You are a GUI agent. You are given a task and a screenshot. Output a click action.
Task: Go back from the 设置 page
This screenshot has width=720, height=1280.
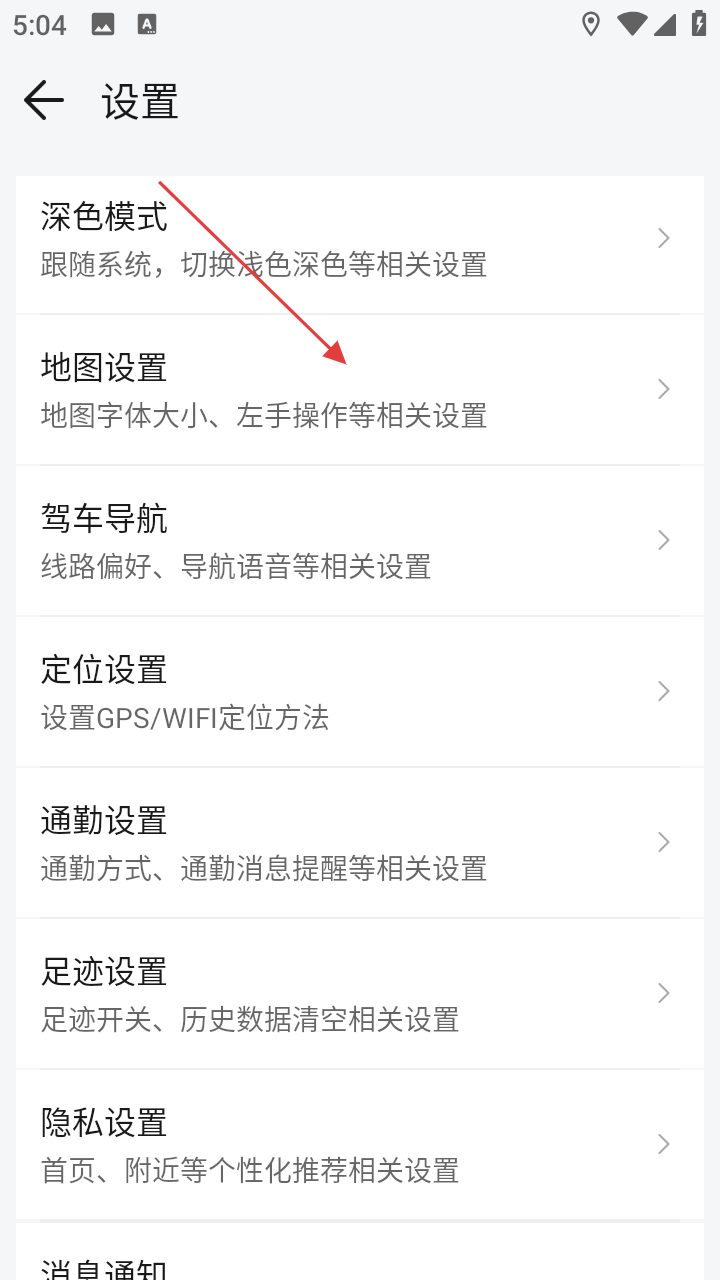[x=44, y=101]
